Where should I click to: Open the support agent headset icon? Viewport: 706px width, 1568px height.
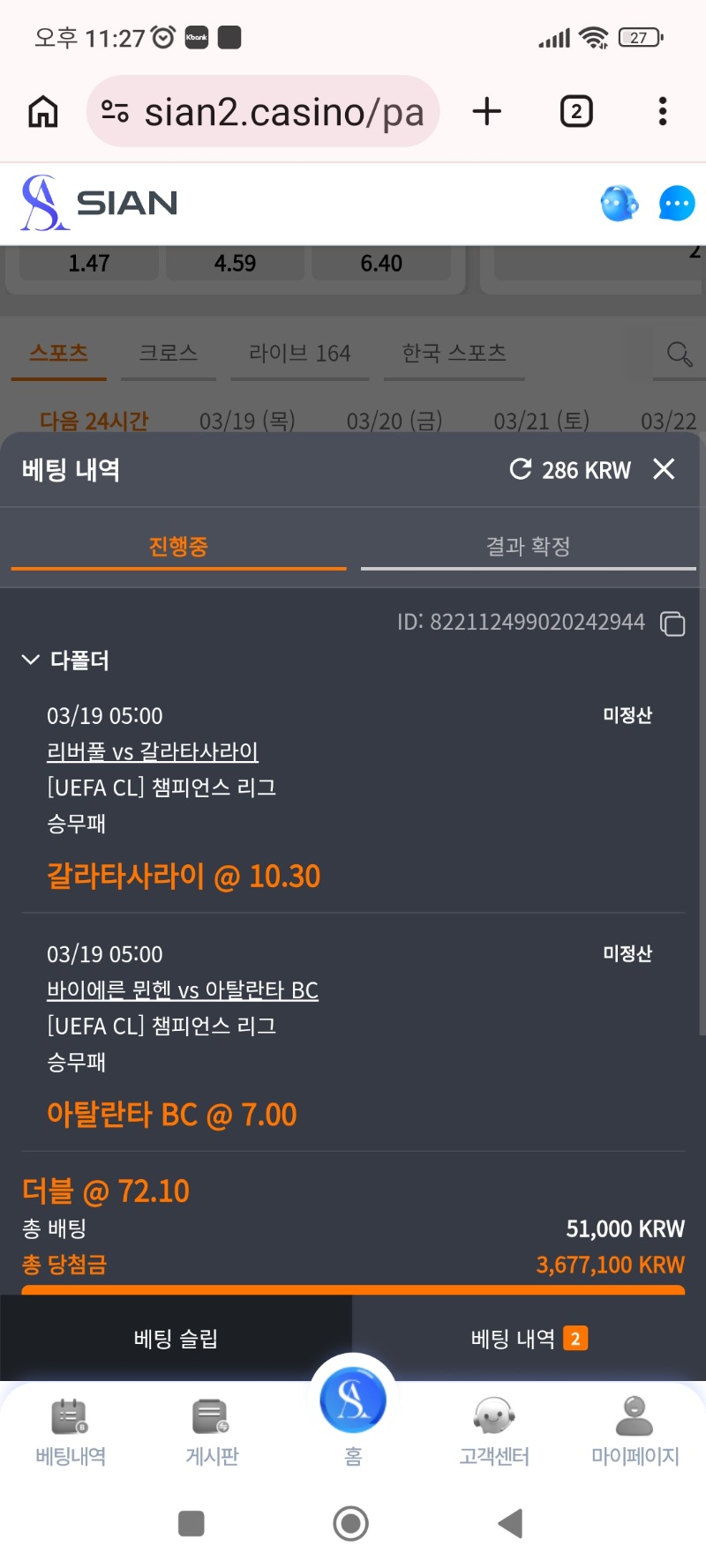click(619, 204)
